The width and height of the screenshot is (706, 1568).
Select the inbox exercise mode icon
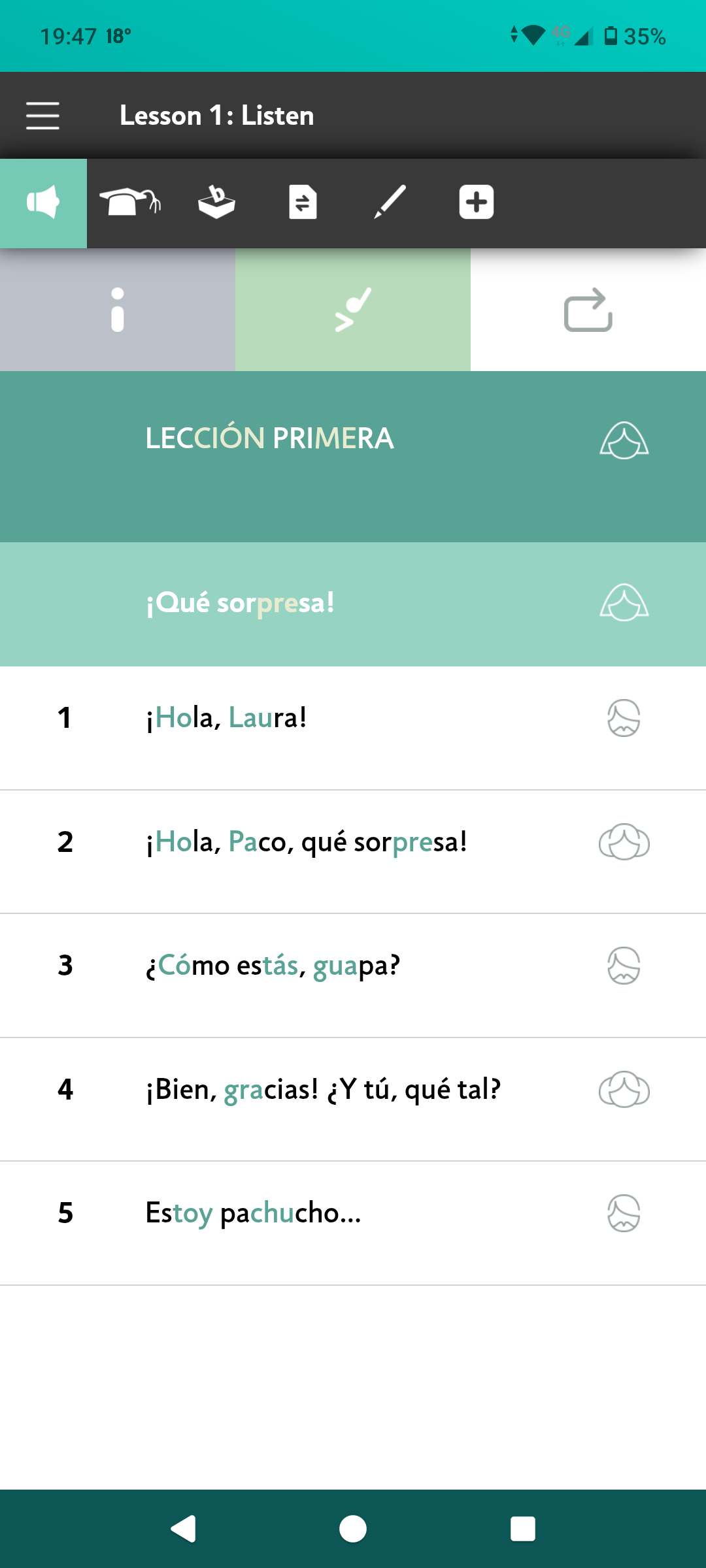(x=216, y=203)
